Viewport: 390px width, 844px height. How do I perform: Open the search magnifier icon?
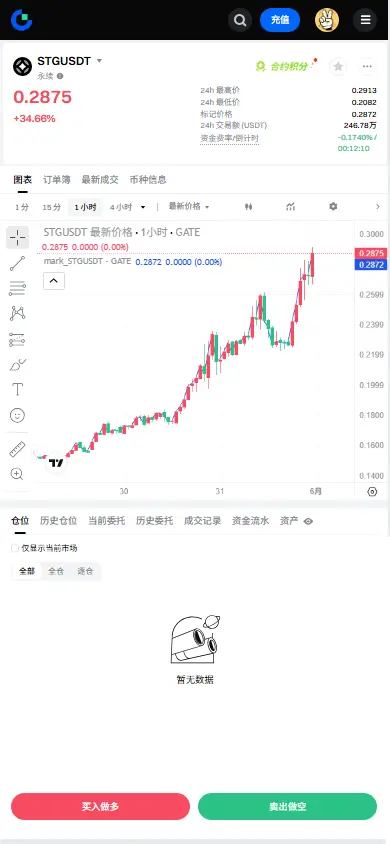pos(240,20)
